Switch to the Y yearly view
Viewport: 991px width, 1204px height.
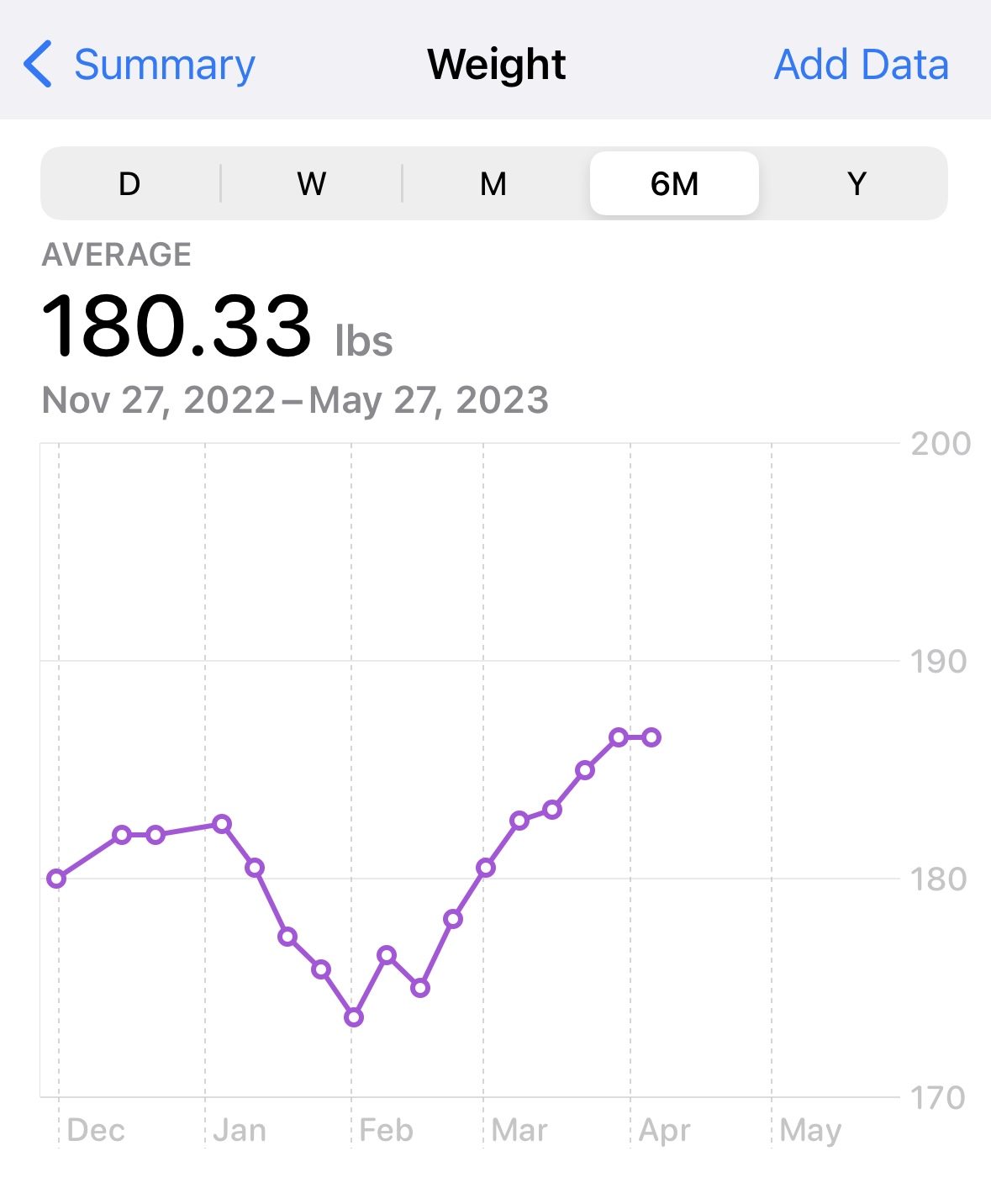point(857,183)
